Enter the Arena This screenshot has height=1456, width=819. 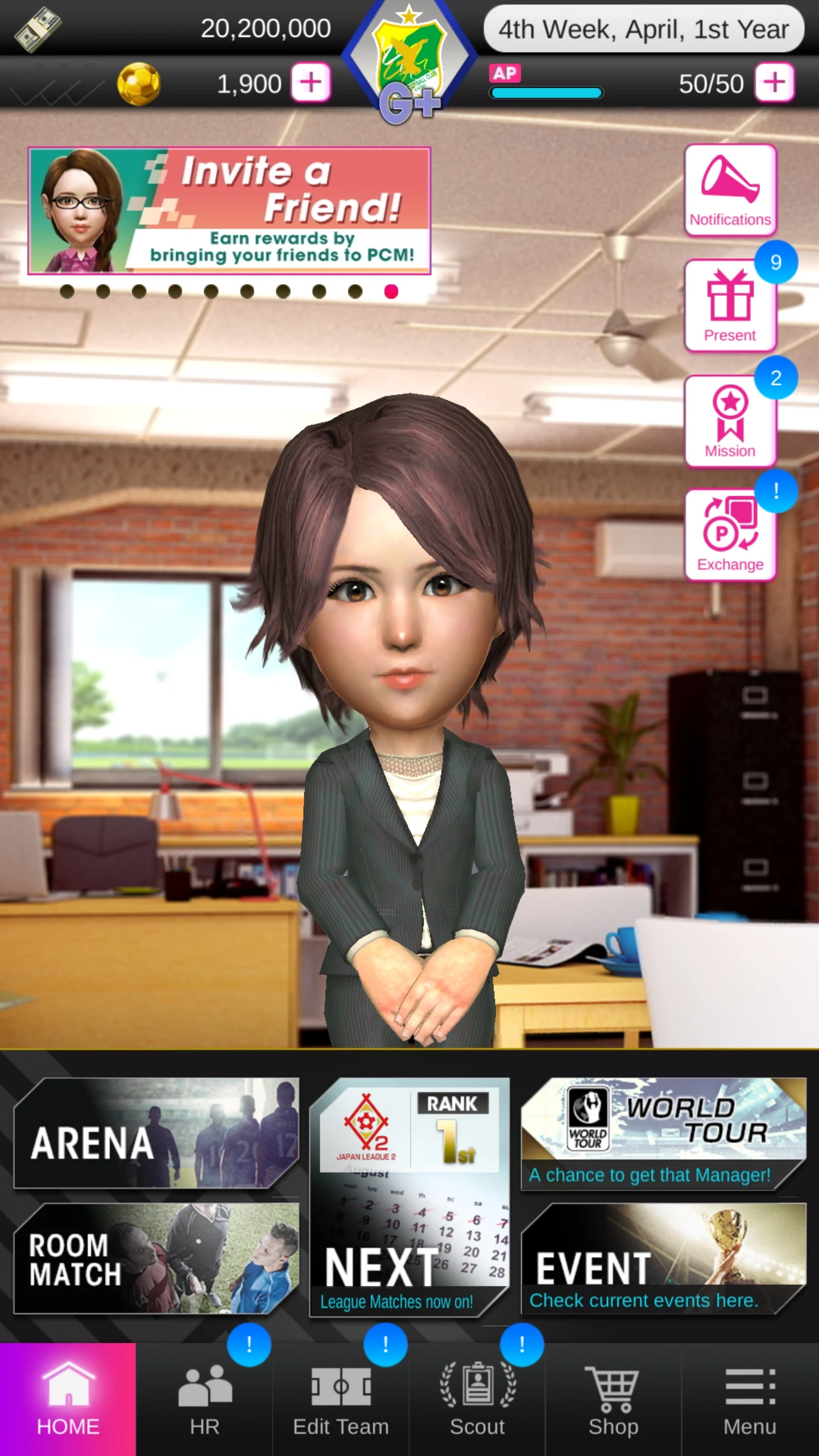156,1133
